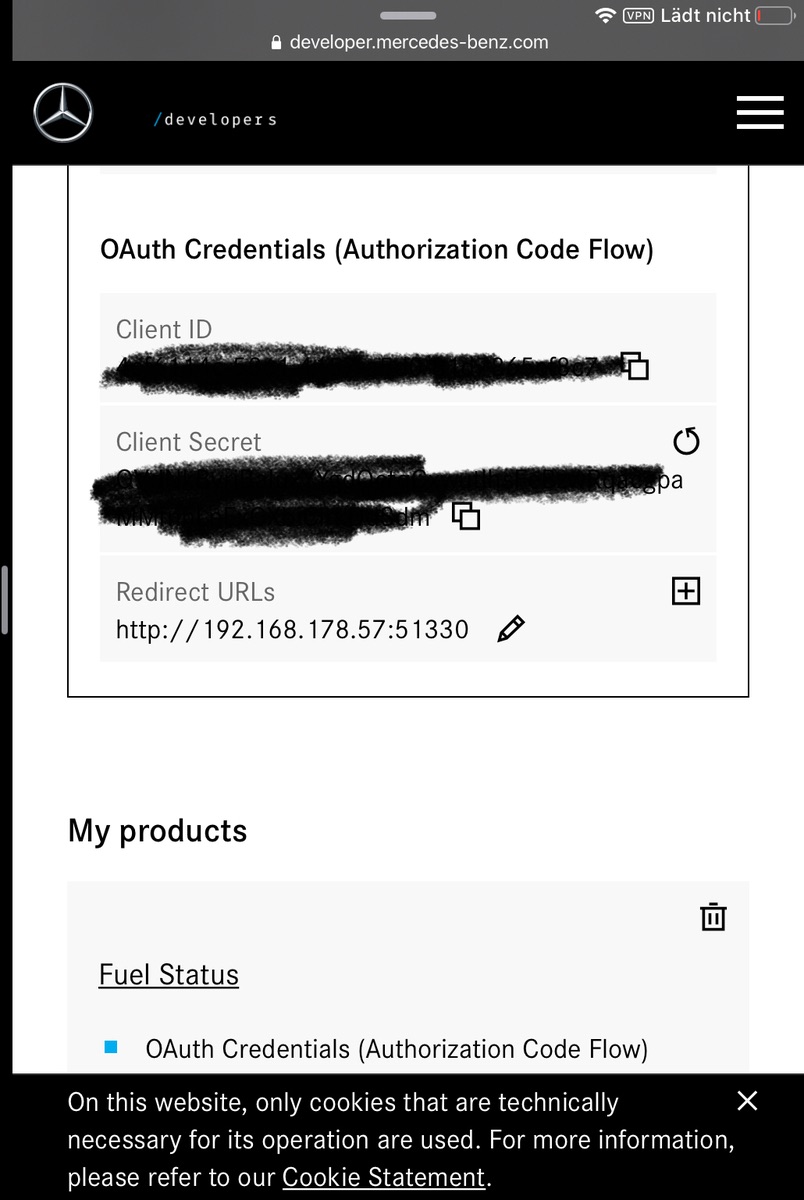Delete the Fuel Status product
This screenshot has height=1200, width=804.
click(x=713, y=916)
